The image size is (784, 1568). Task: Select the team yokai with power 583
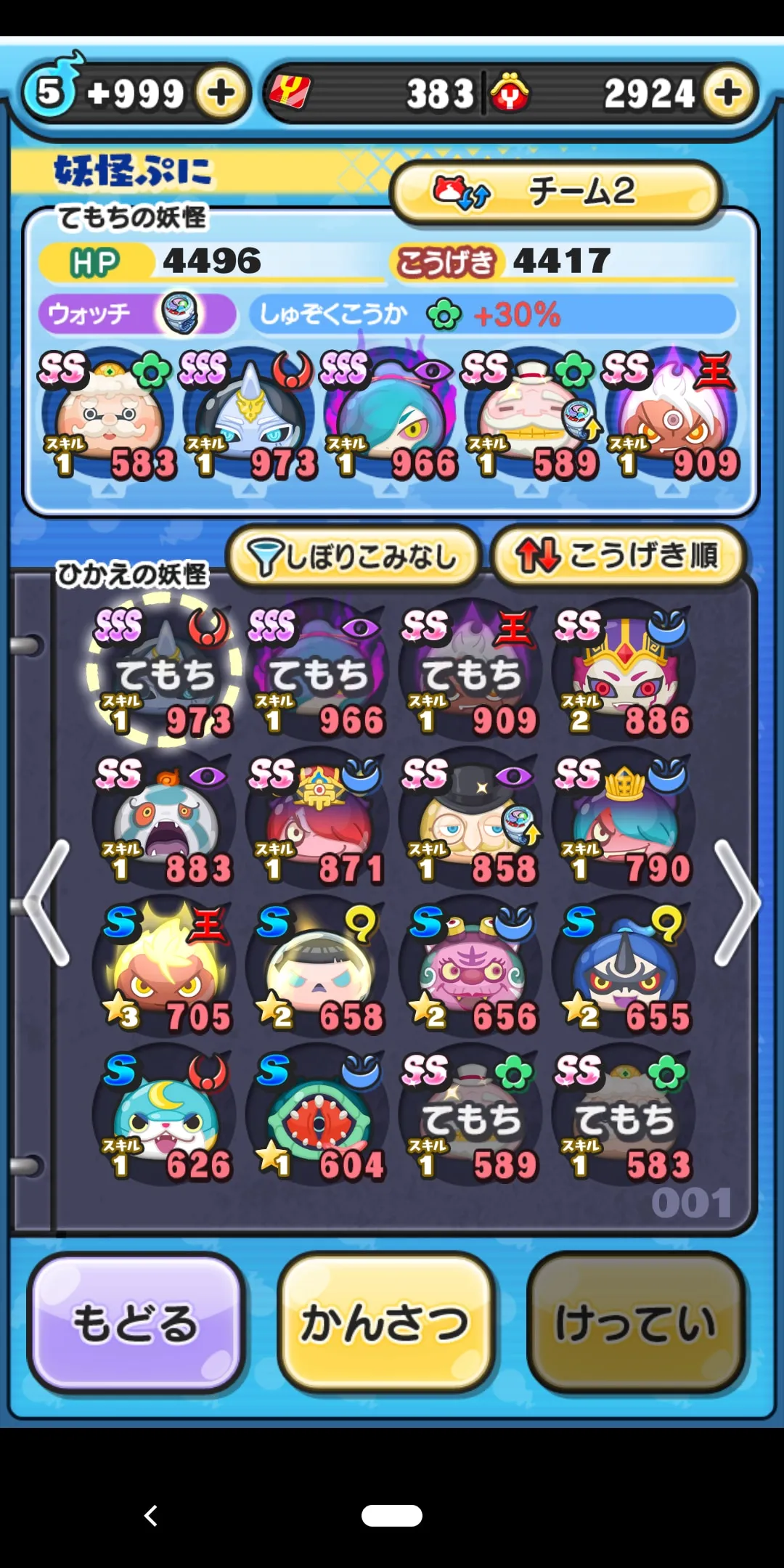click(107, 417)
